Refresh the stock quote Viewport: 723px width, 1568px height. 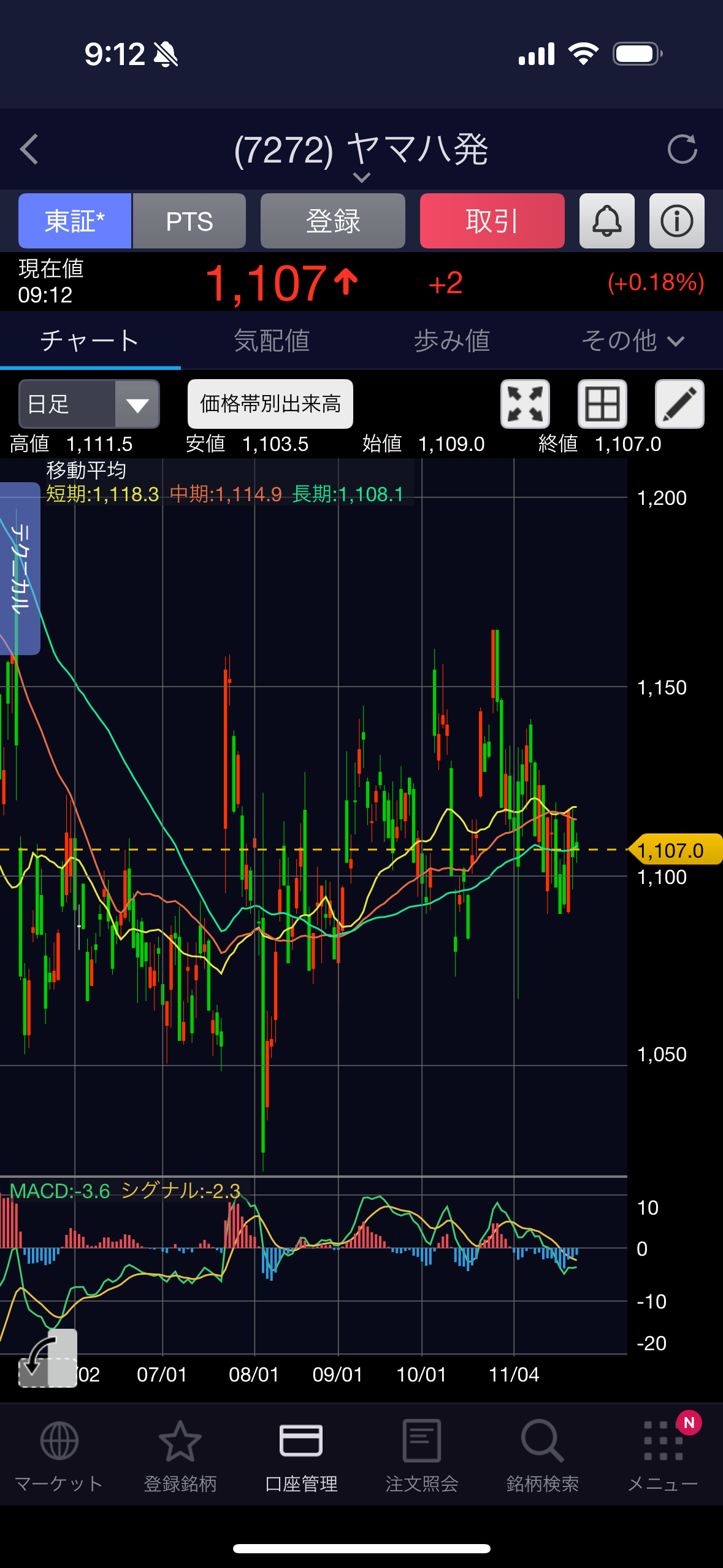click(682, 149)
